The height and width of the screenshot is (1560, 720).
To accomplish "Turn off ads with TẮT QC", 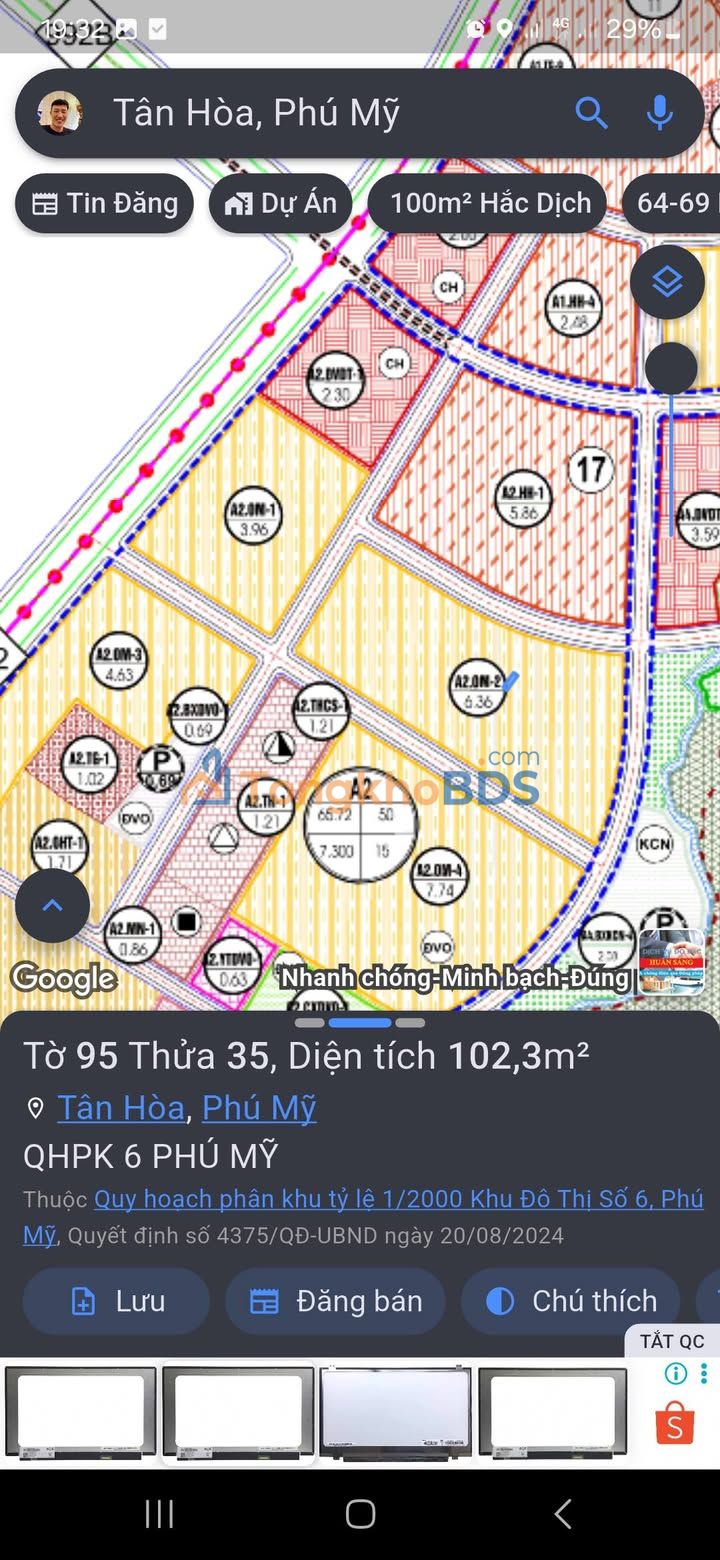I will point(672,1341).
